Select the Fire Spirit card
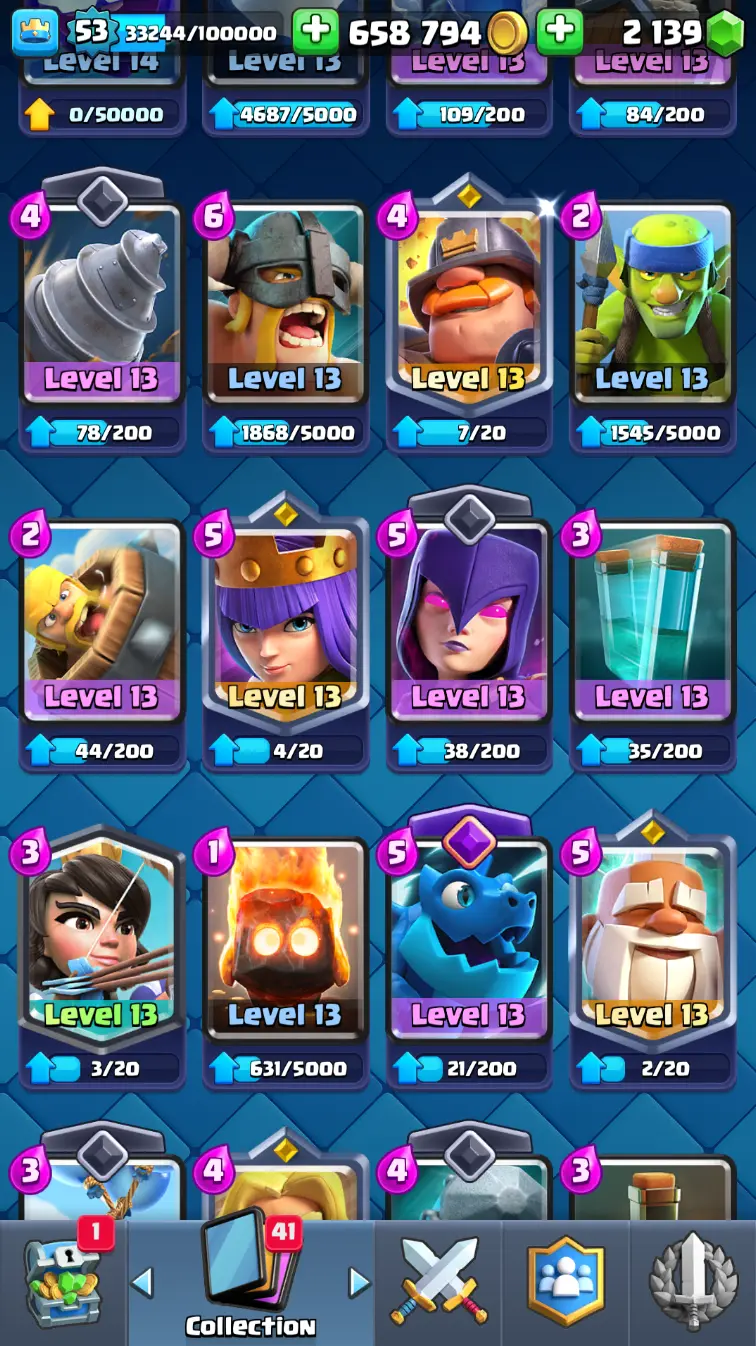This screenshot has height=1346, width=756. click(285, 940)
